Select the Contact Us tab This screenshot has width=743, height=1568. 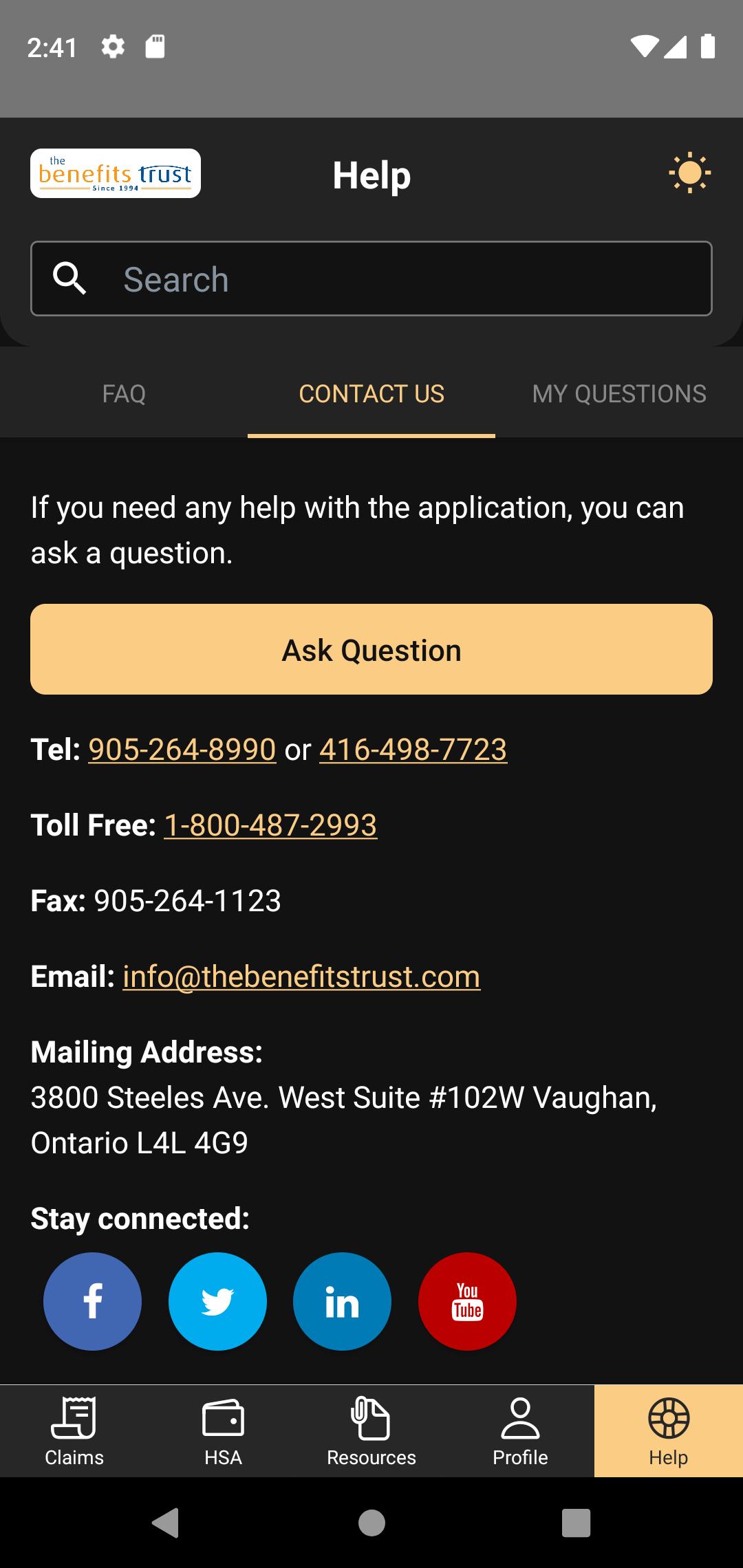(371, 393)
